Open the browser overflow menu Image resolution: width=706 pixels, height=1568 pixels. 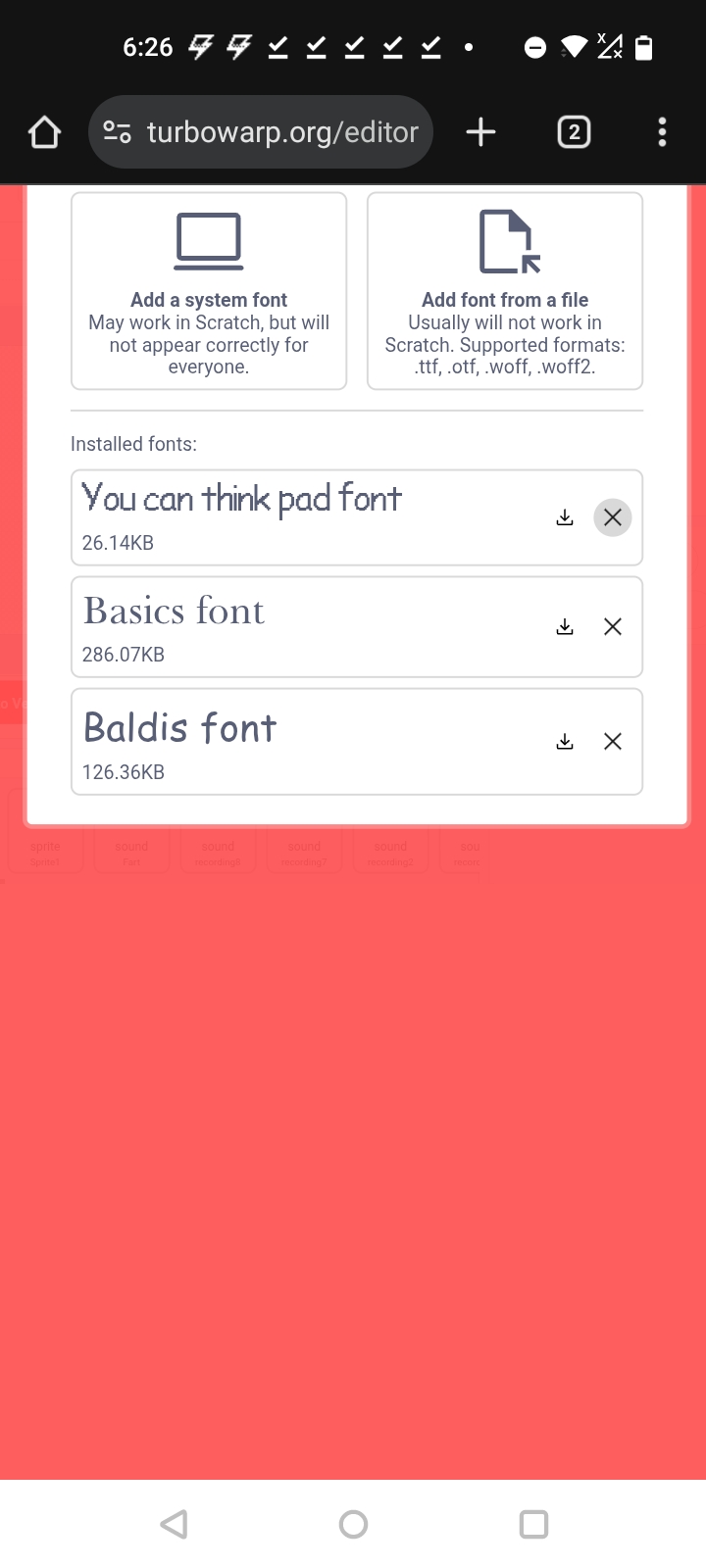click(x=662, y=132)
